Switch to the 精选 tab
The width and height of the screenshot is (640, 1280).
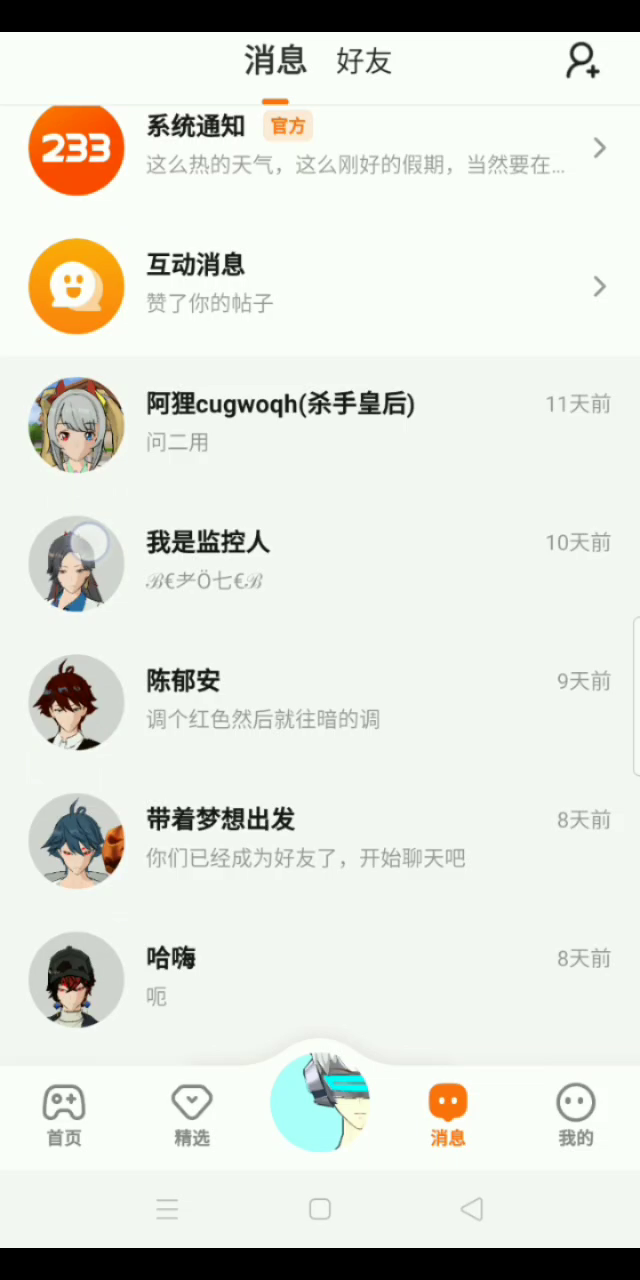192,1116
